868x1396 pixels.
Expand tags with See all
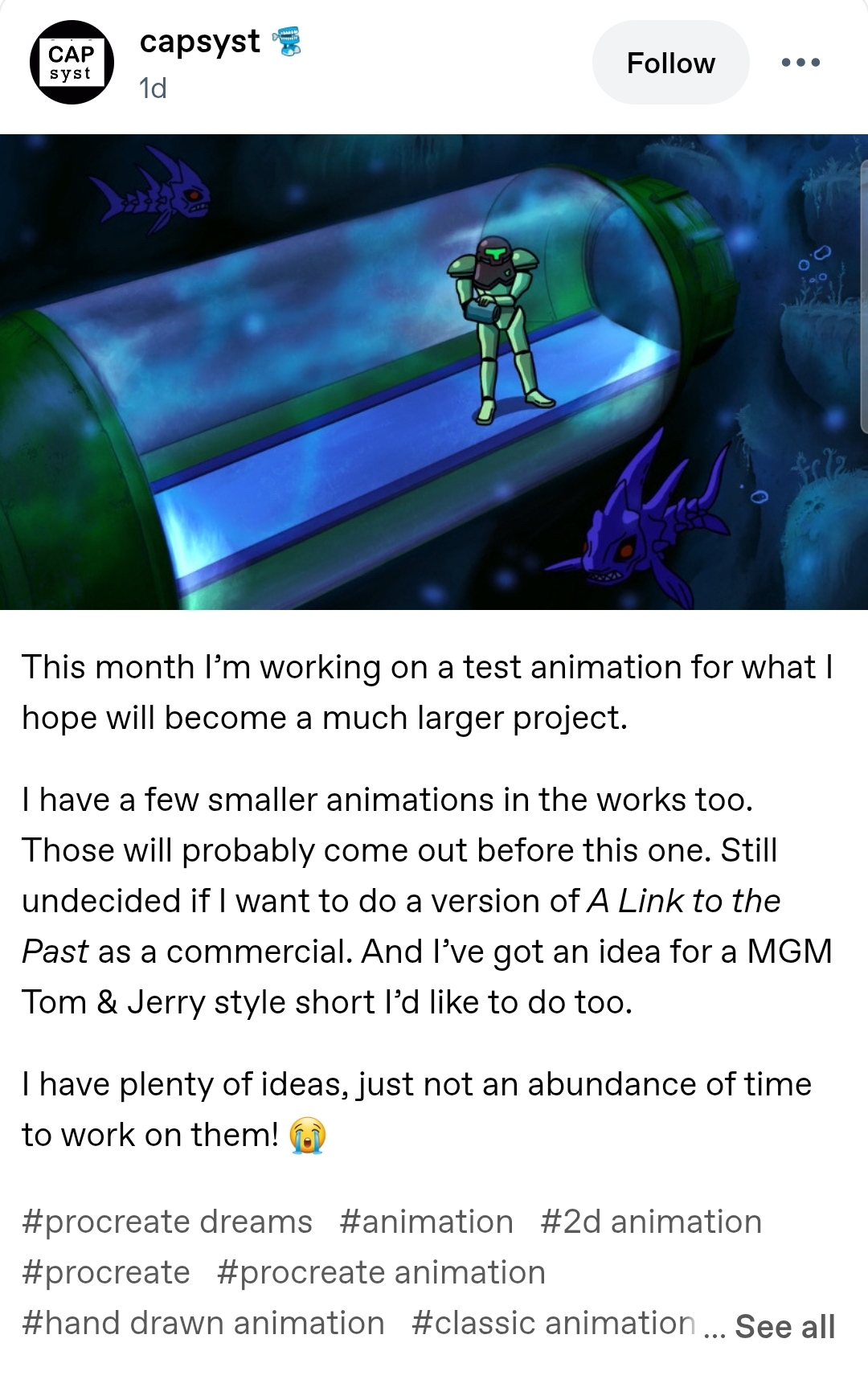tap(784, 1326)
